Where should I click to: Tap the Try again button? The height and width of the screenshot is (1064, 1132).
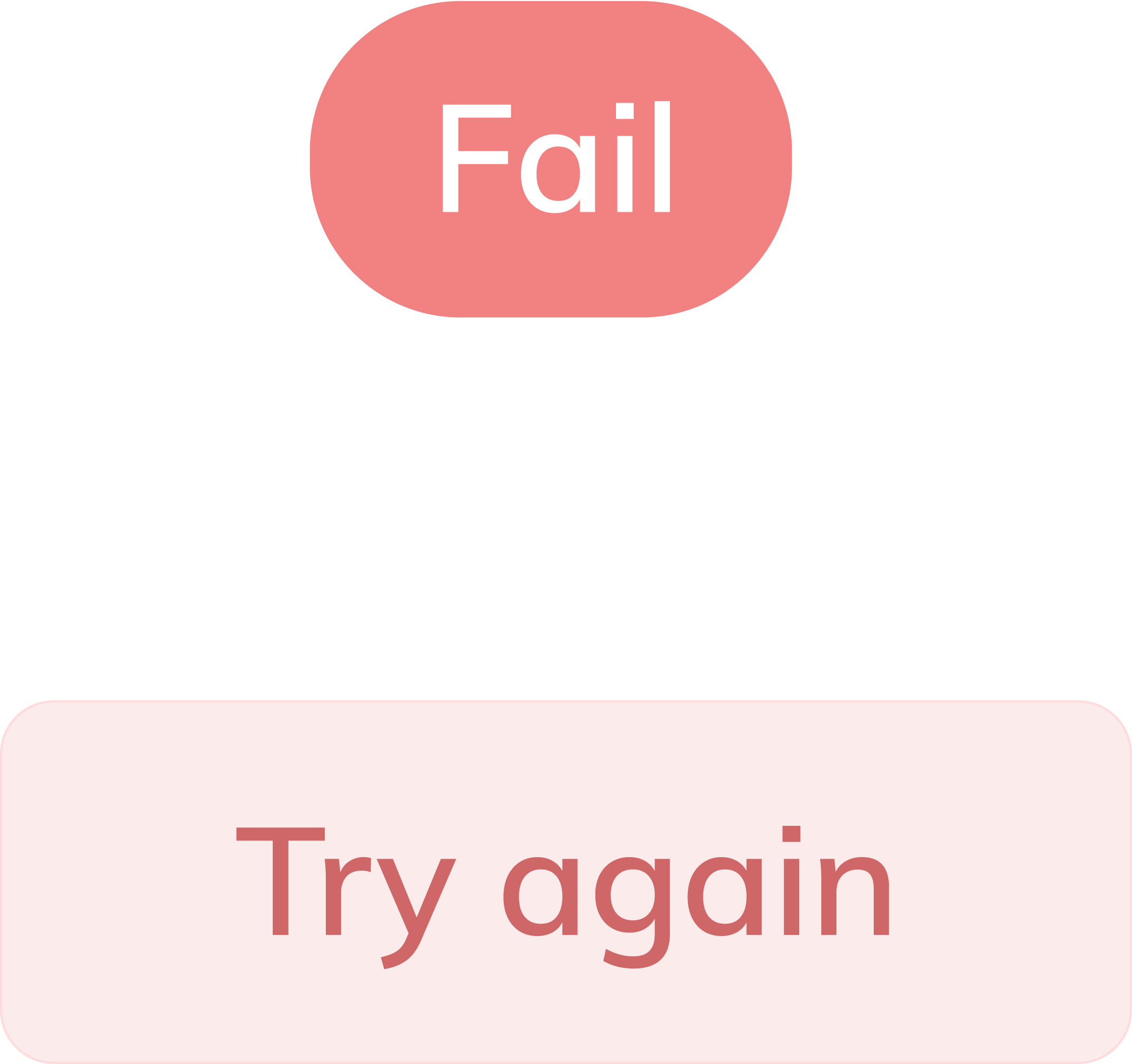point(566,881)
